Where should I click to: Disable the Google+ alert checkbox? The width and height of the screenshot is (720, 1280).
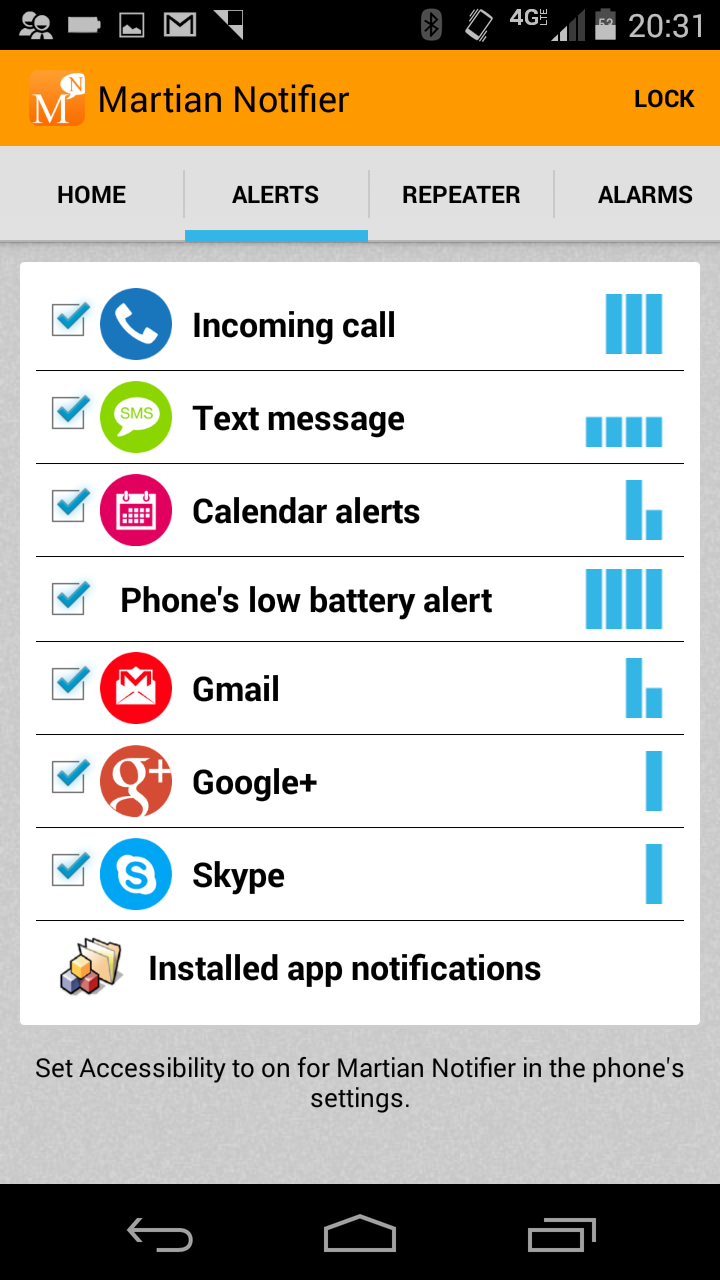(x=70, y=777)
